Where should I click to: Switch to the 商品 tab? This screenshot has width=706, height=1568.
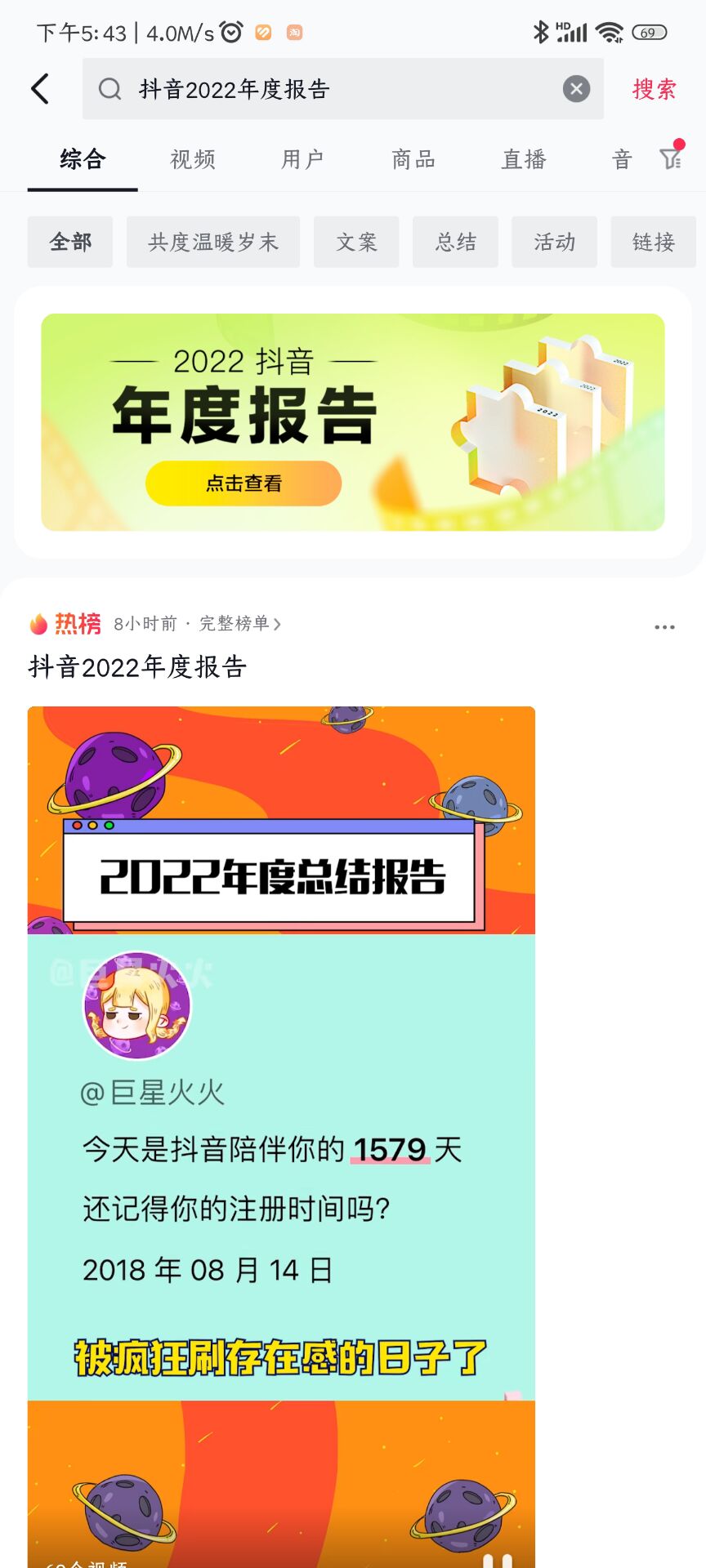click(x=413, y=159)
